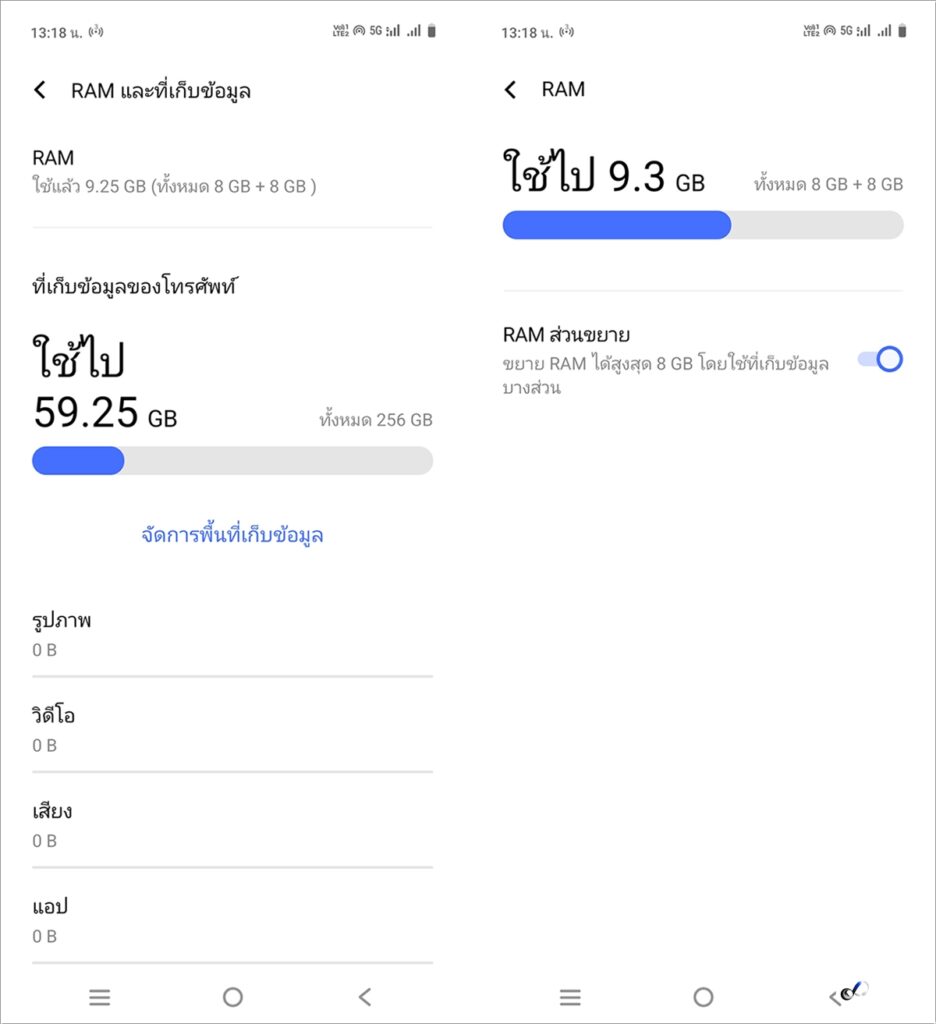Screen dimensions: 936x1024
Task: Open the RAM row showing ใช้แล้ว 9.25 GB
Action: point(232,171)
